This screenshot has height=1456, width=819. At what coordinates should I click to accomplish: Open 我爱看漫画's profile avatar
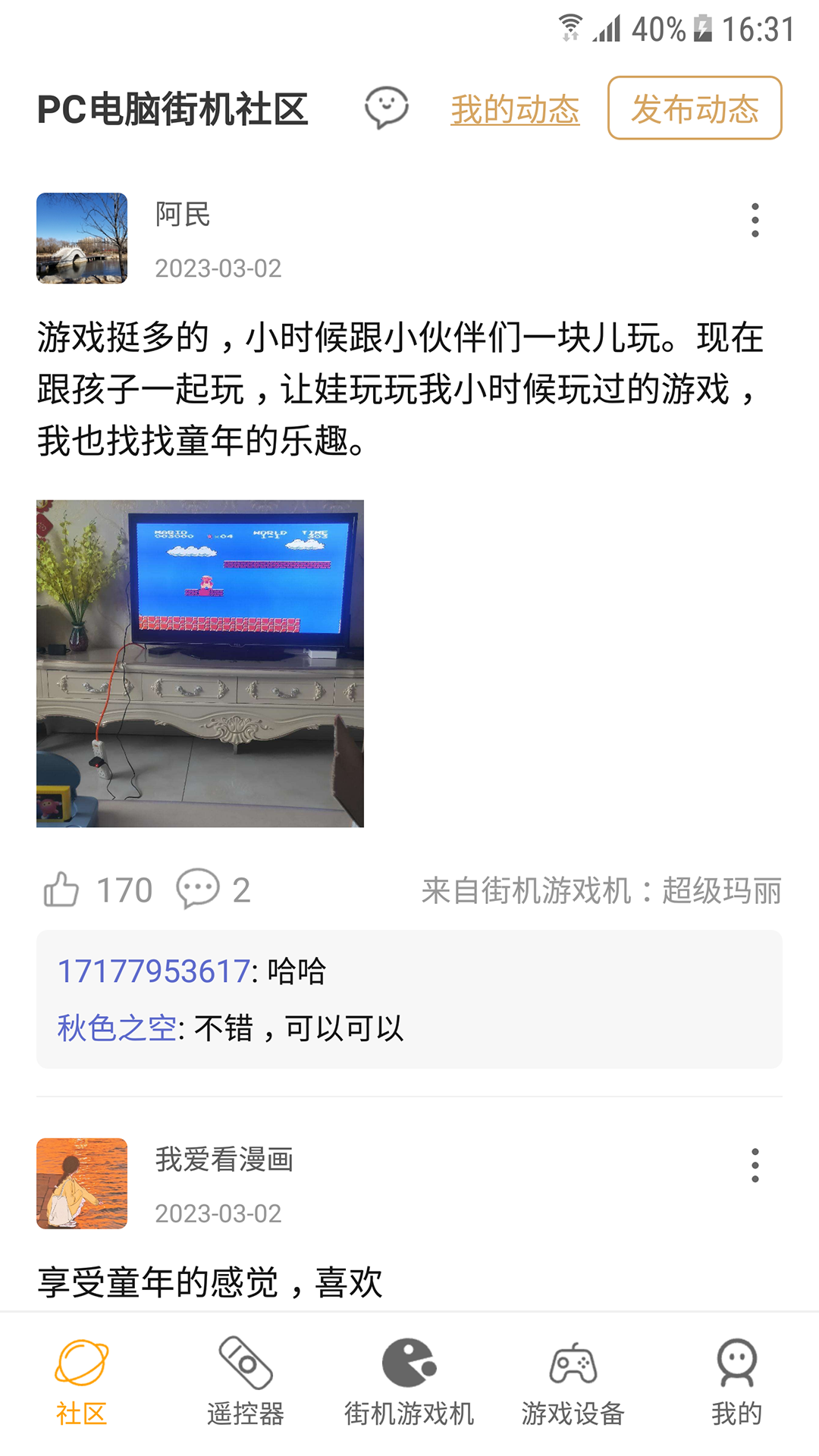coord(82,1183)
